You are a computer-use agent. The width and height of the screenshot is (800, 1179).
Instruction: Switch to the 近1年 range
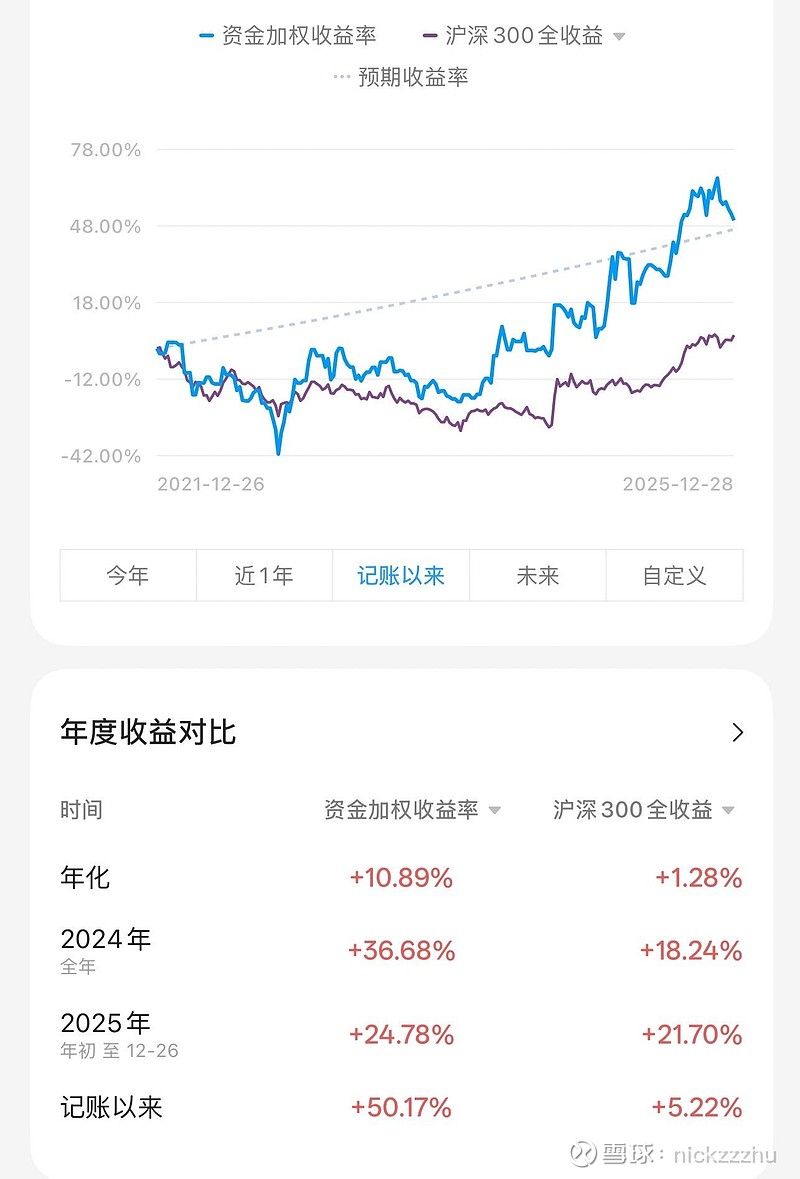click(265, 575)
